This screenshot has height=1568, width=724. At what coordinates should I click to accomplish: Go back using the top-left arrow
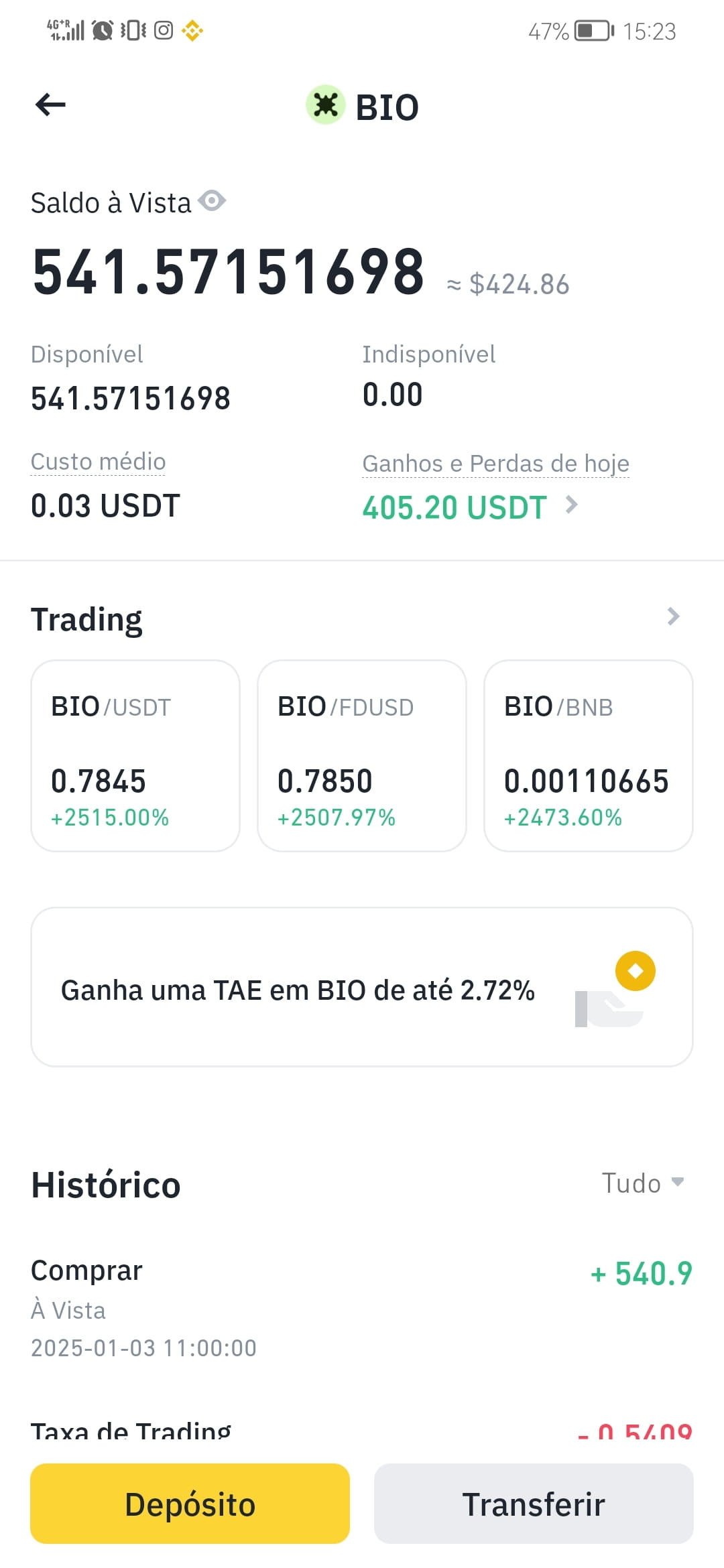50,105
